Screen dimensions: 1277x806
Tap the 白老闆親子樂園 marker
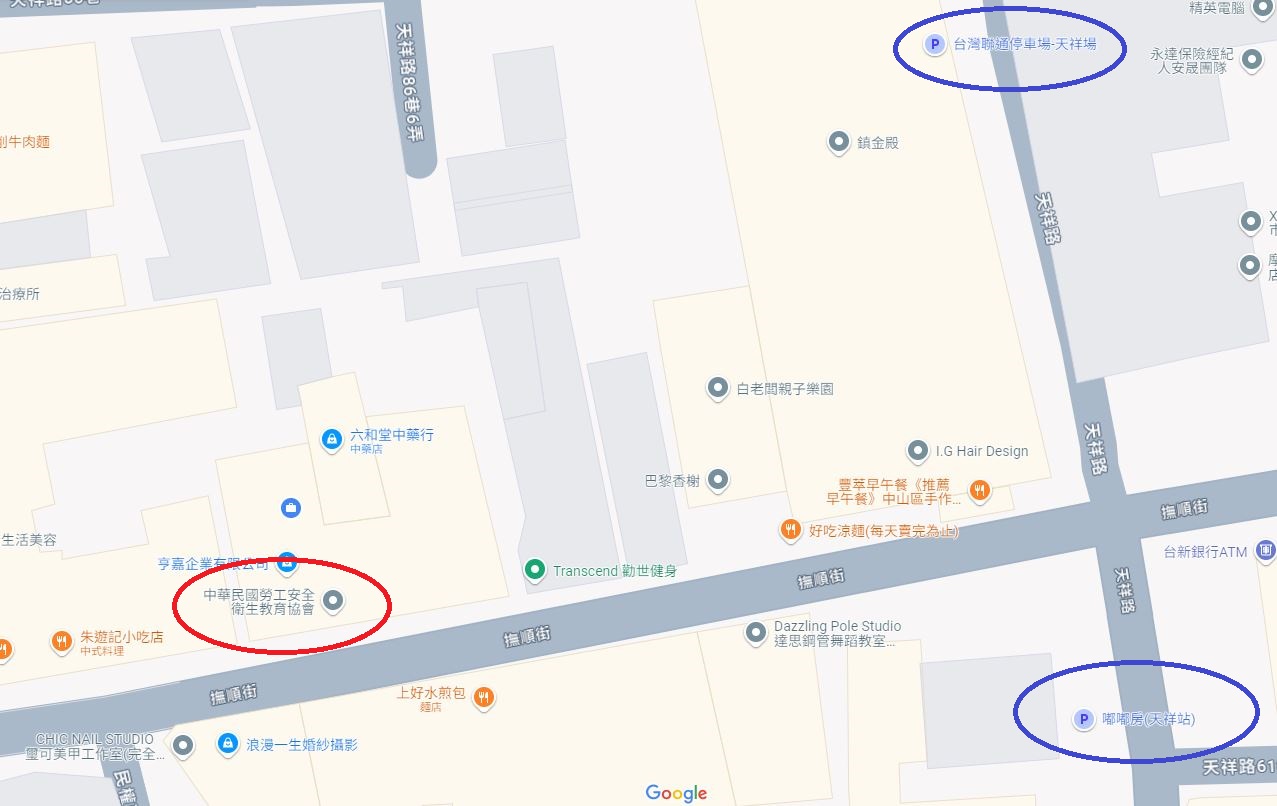717,388
